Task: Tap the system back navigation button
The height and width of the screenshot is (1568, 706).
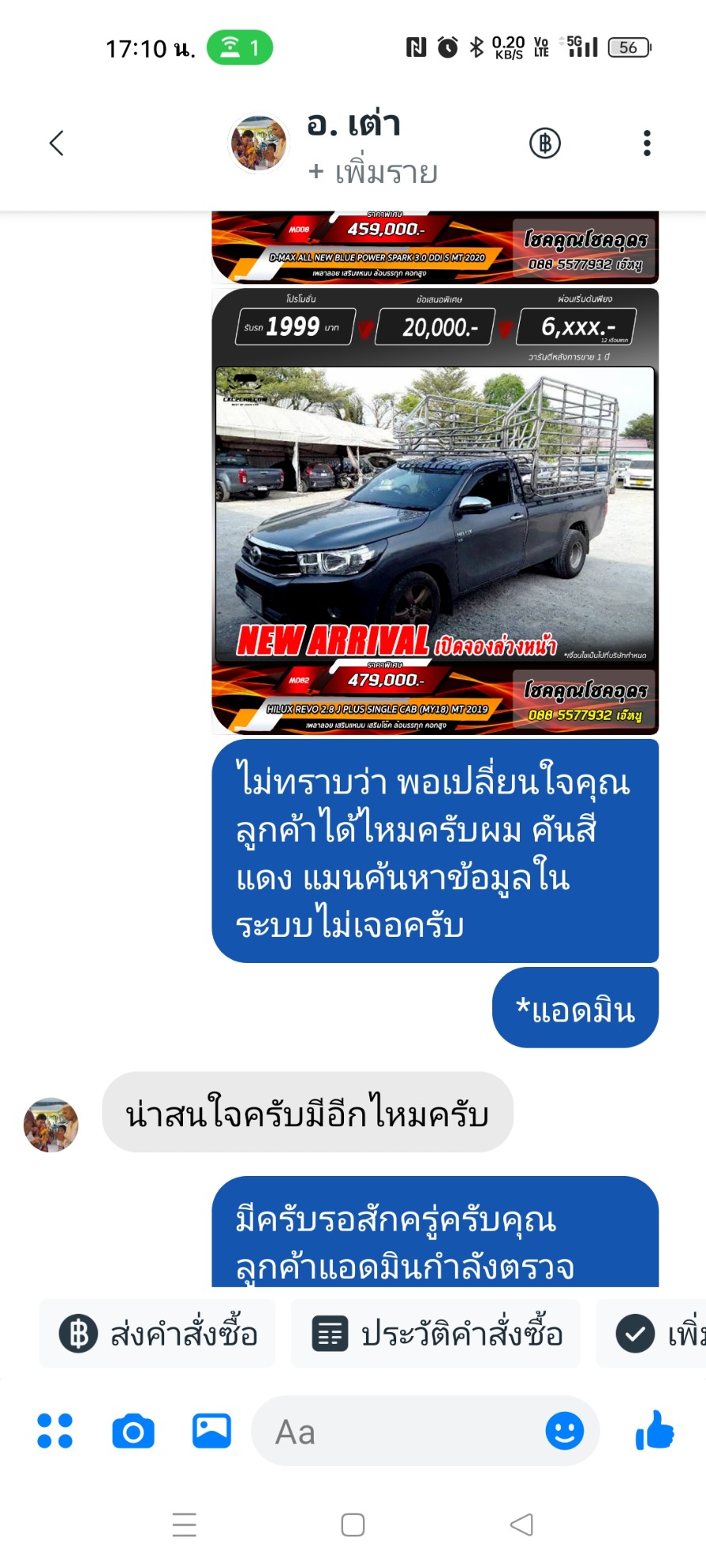Action: click(x=521, y=1524)
